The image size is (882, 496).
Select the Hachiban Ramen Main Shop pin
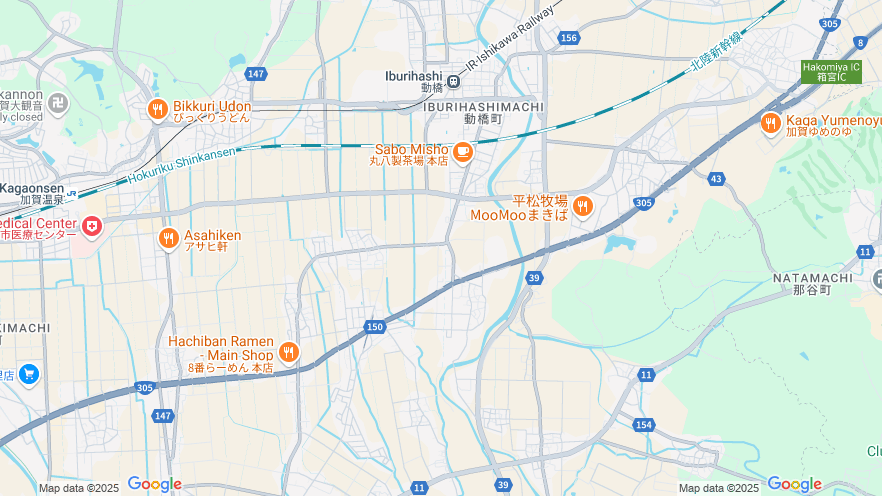[289, 352]
